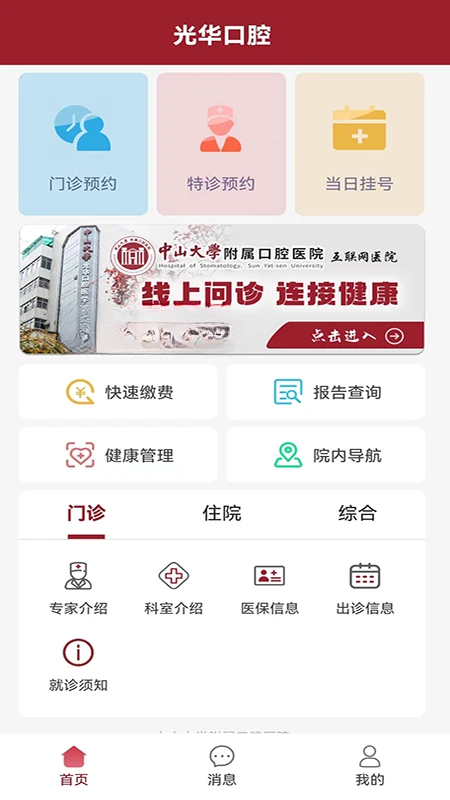This screenshot has width=450, height=800.
Task: Read 就诊须知 visit instructions
Action: coord(78,665)
